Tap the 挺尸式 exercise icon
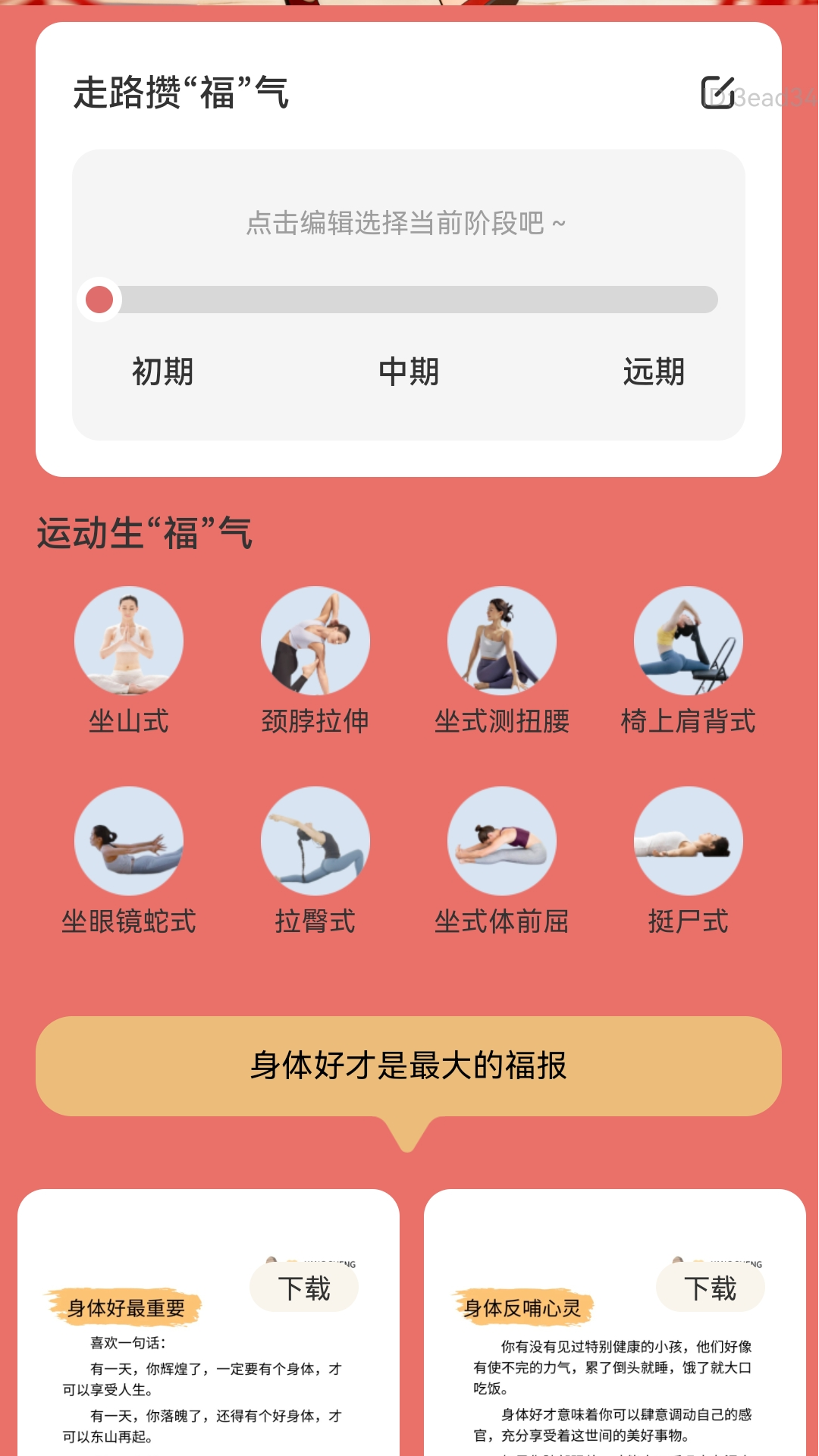The width and height of the screenshot is (819, 1456). click(x=686, y=840)
